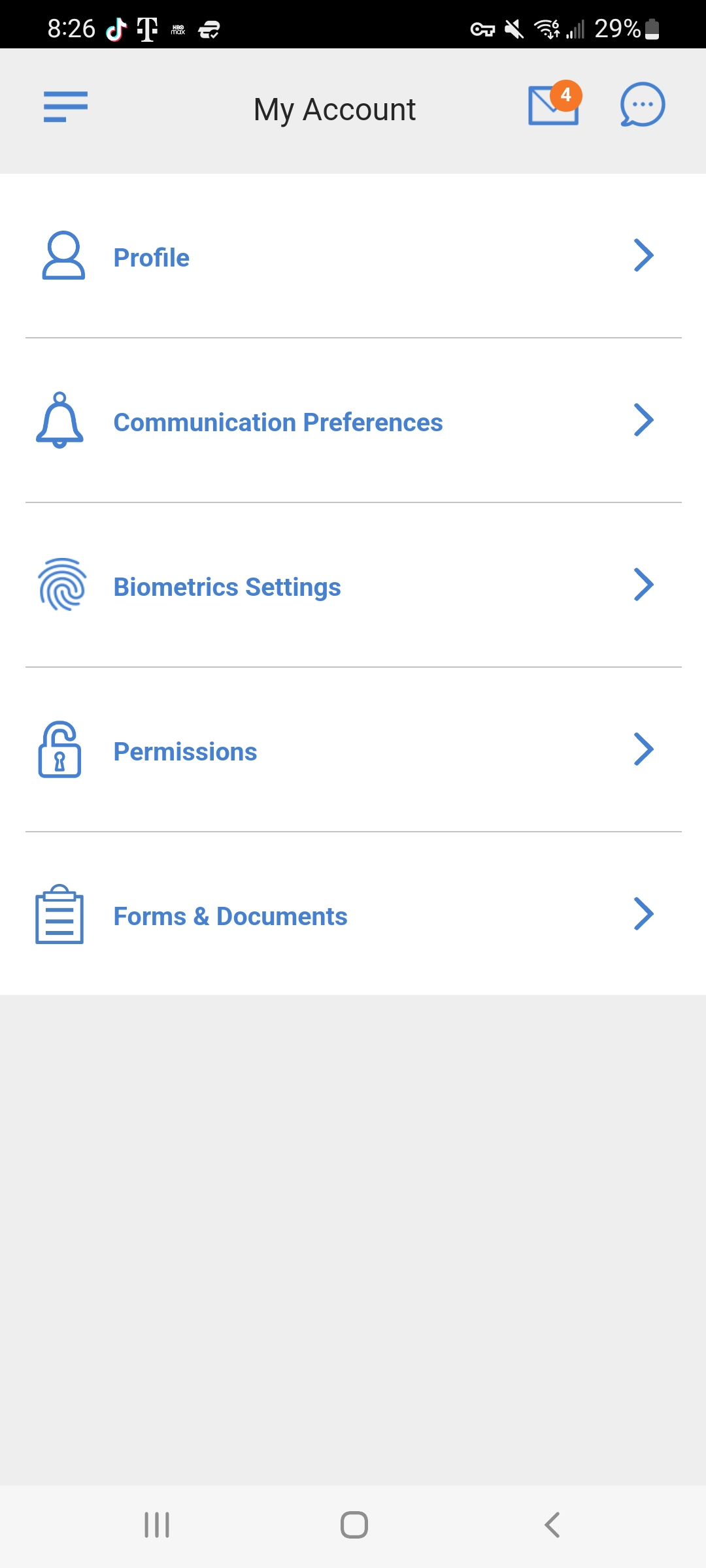The image size is (706, 1568).
Task: Open the hamburger navigation menu
Action: (x=65, y=108)
